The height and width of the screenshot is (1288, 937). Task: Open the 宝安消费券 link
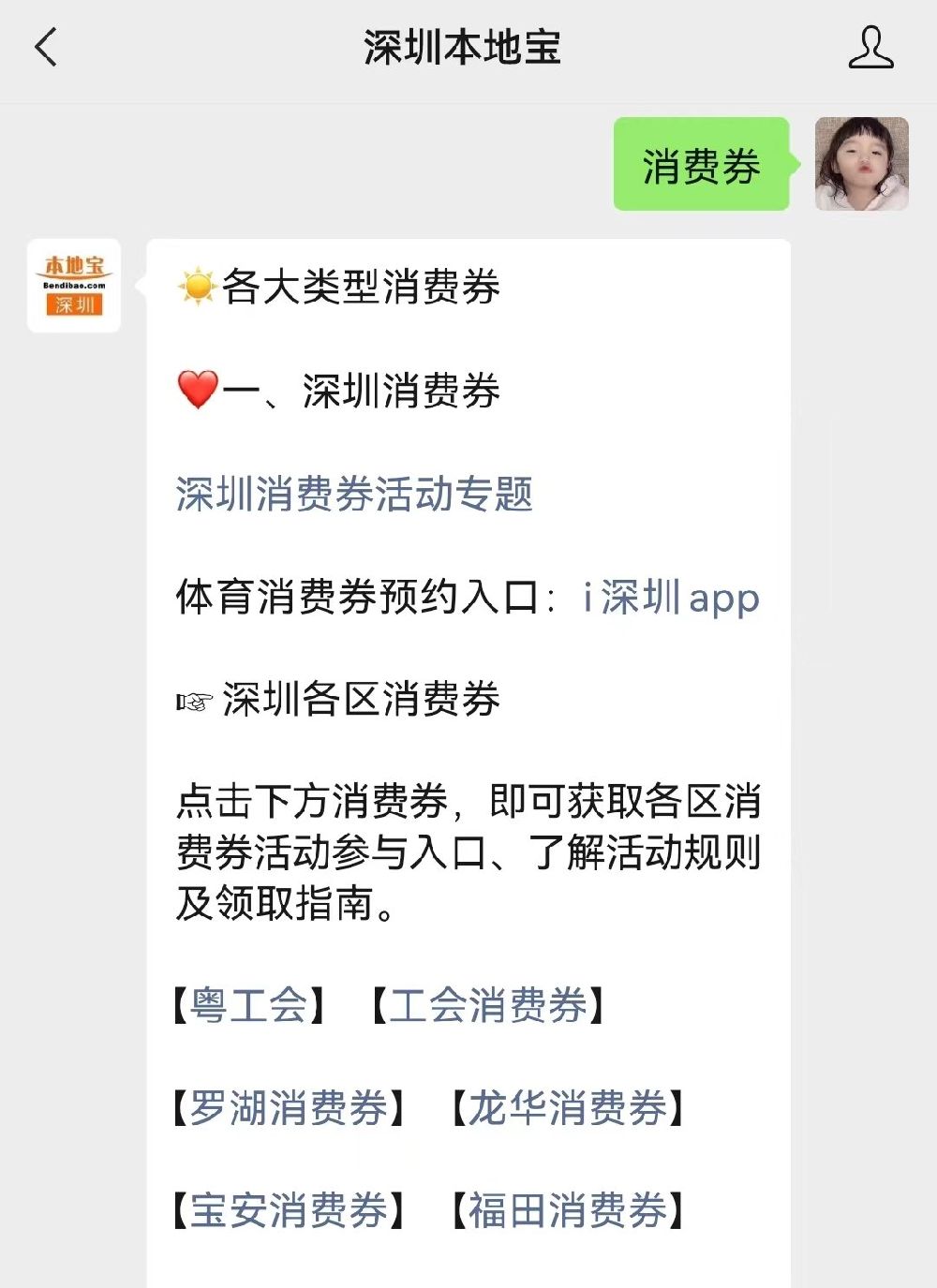pos(289,1210)
